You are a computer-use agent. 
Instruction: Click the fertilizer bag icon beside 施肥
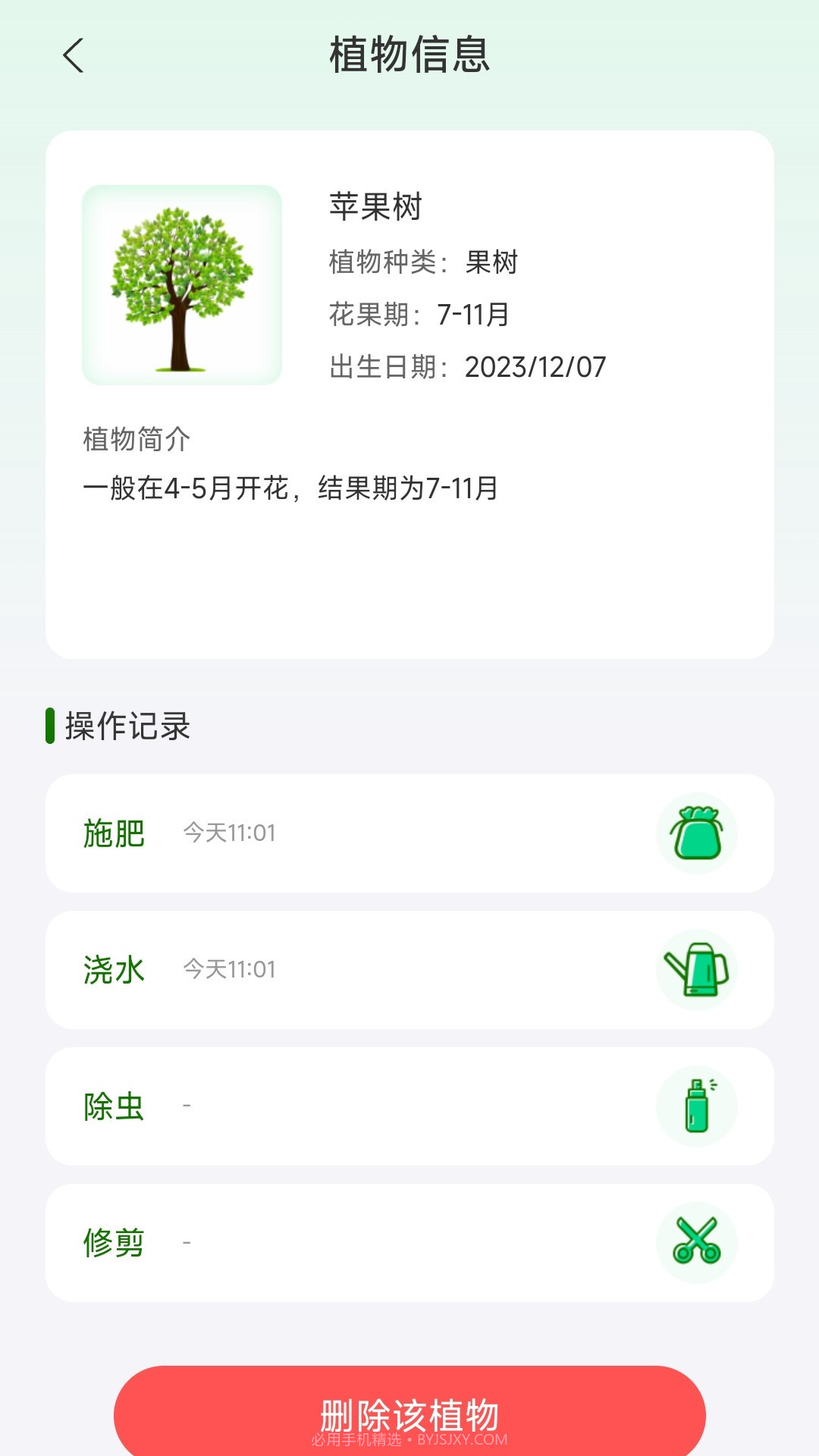698,833
